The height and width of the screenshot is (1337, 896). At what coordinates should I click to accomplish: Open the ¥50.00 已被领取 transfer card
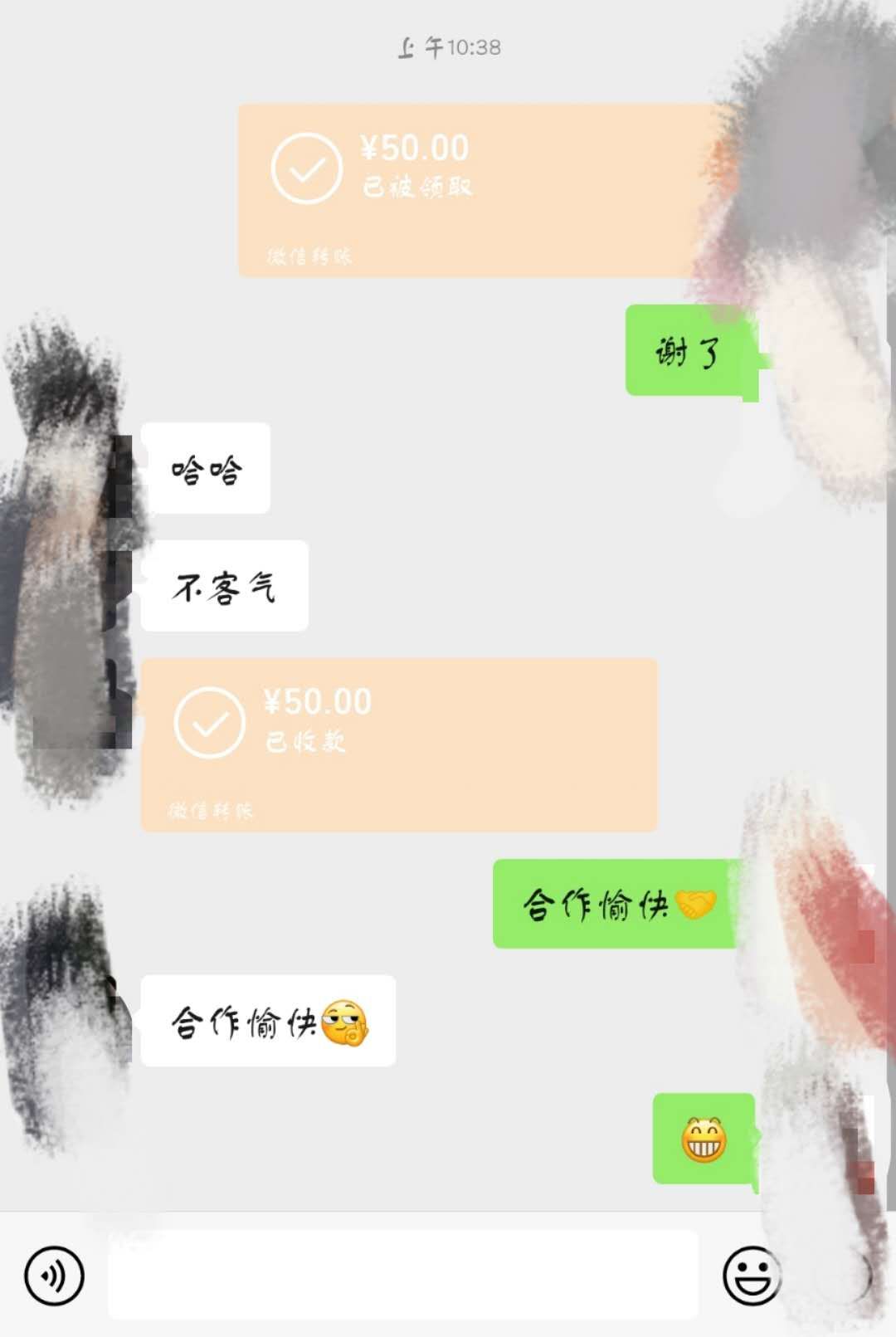[x=473, y=190]
